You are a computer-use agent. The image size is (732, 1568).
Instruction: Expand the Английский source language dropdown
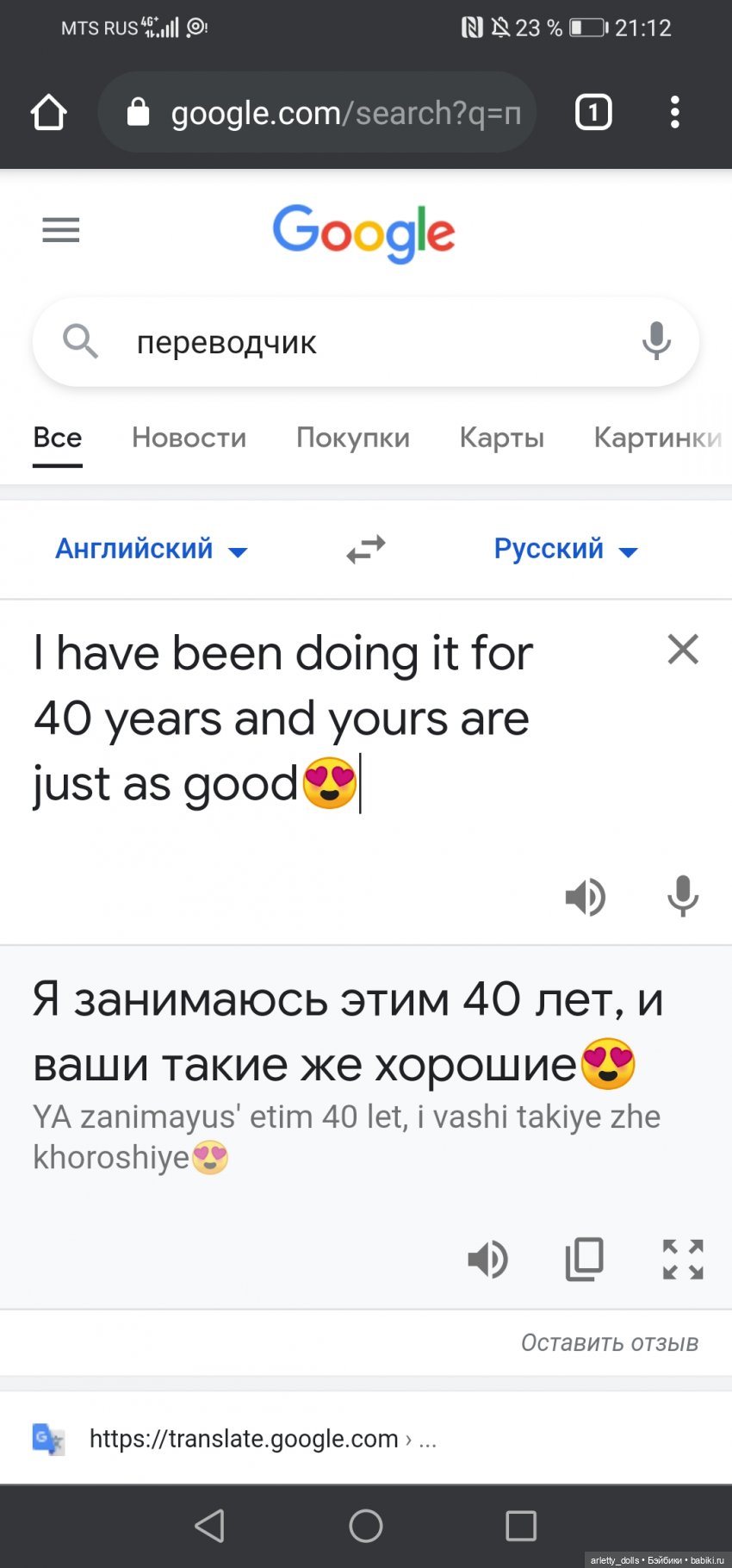(x=151, y=549)
